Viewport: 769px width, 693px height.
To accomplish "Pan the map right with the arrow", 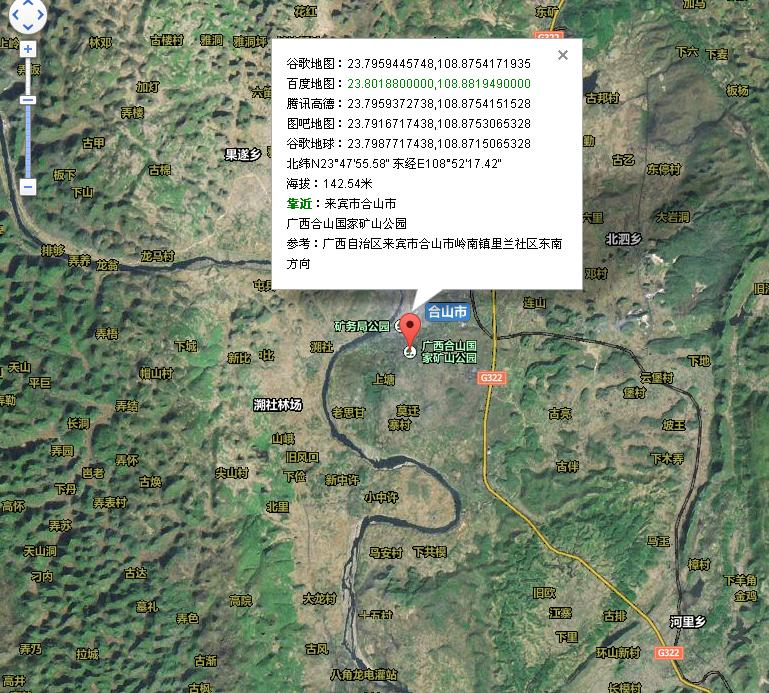I will coord(41,16).
